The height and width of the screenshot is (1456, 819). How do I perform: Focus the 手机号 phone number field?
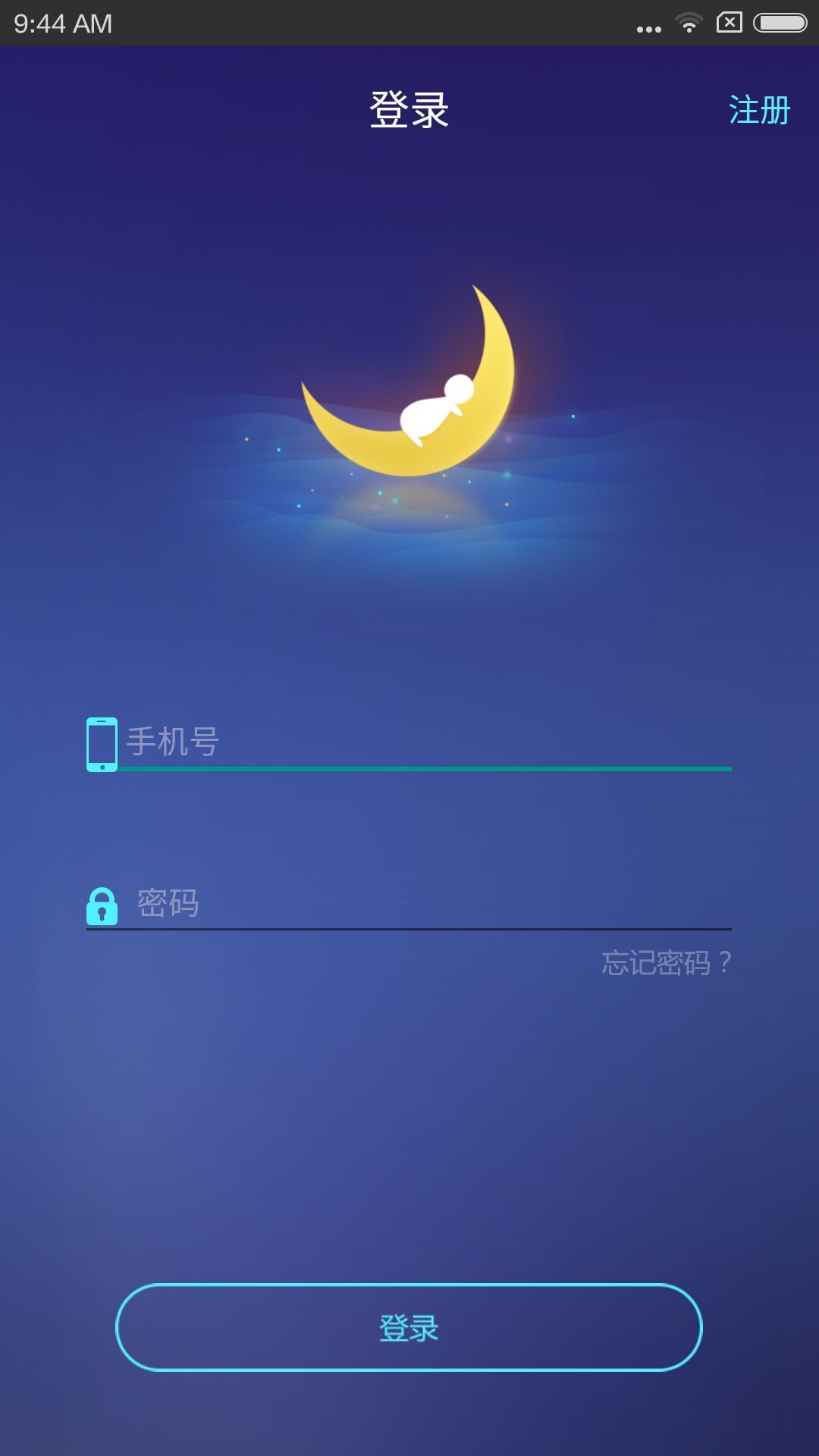click(425, 742)
